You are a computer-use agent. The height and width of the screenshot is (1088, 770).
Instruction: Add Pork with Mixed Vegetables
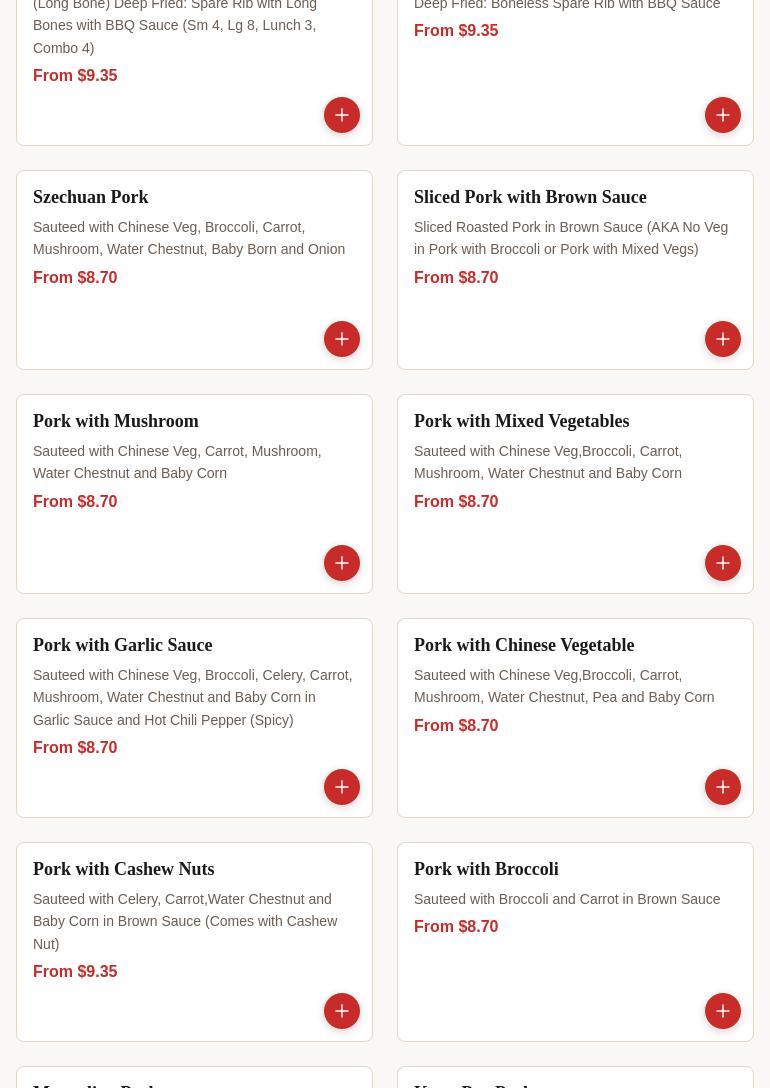coord(722,563)
